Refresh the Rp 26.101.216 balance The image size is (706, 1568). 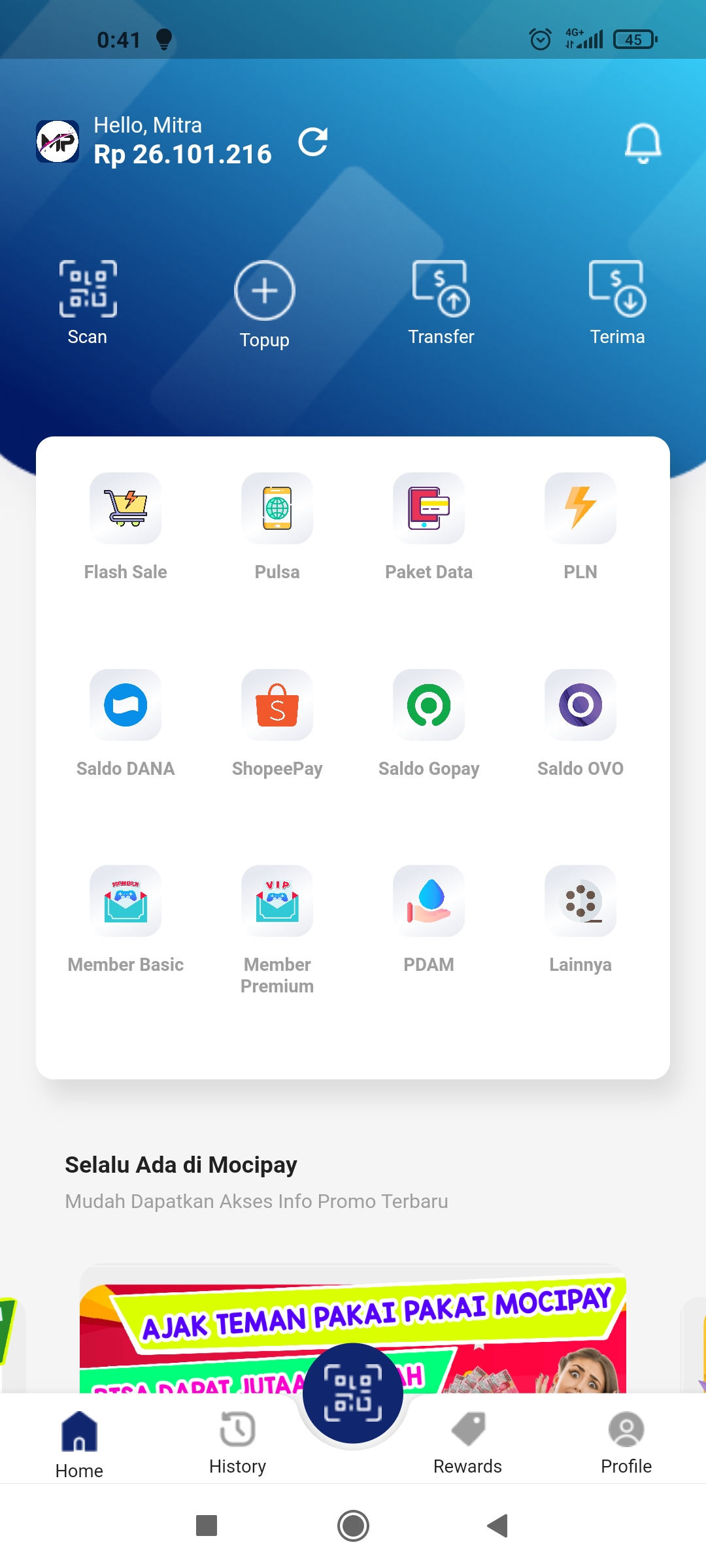point(314,142)
